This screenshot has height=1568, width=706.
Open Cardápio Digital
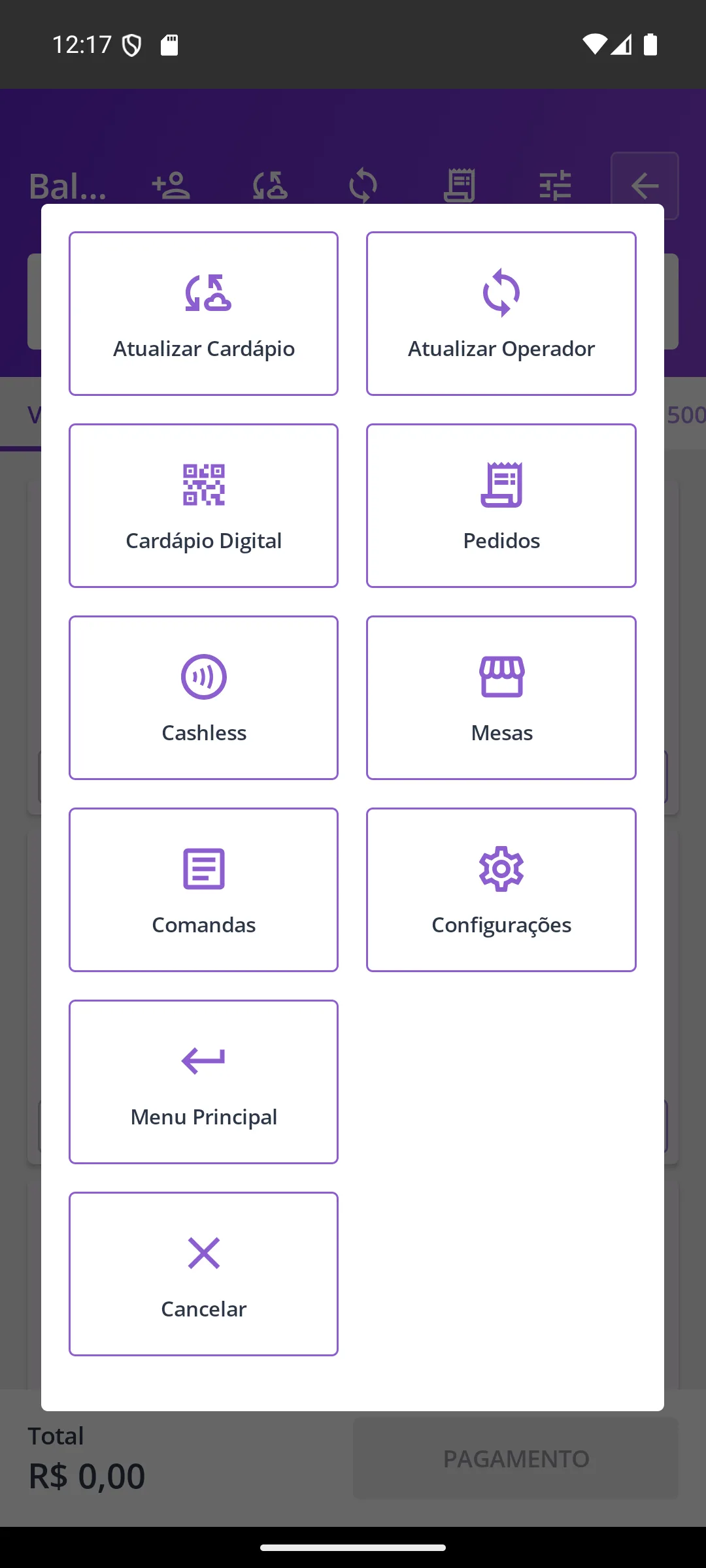coord(203,506)
